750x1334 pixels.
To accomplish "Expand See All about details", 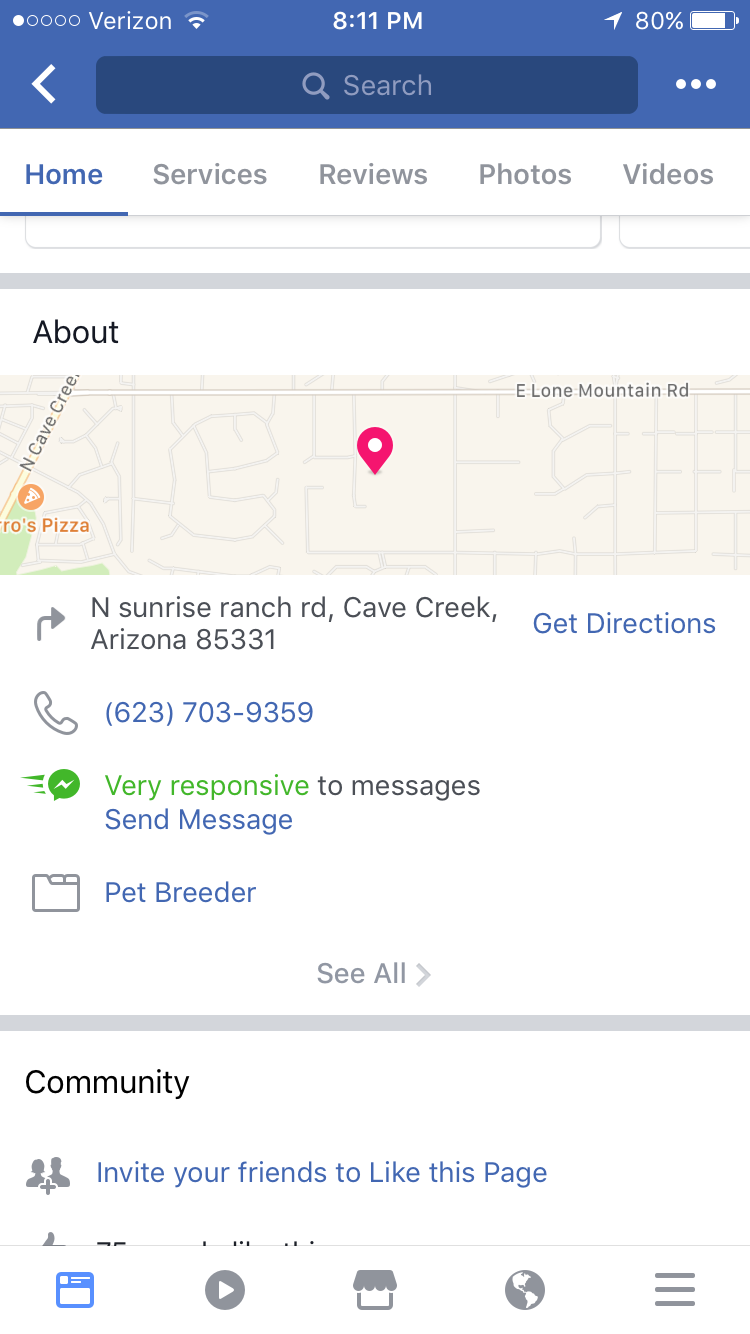I will tap(374, 974).
